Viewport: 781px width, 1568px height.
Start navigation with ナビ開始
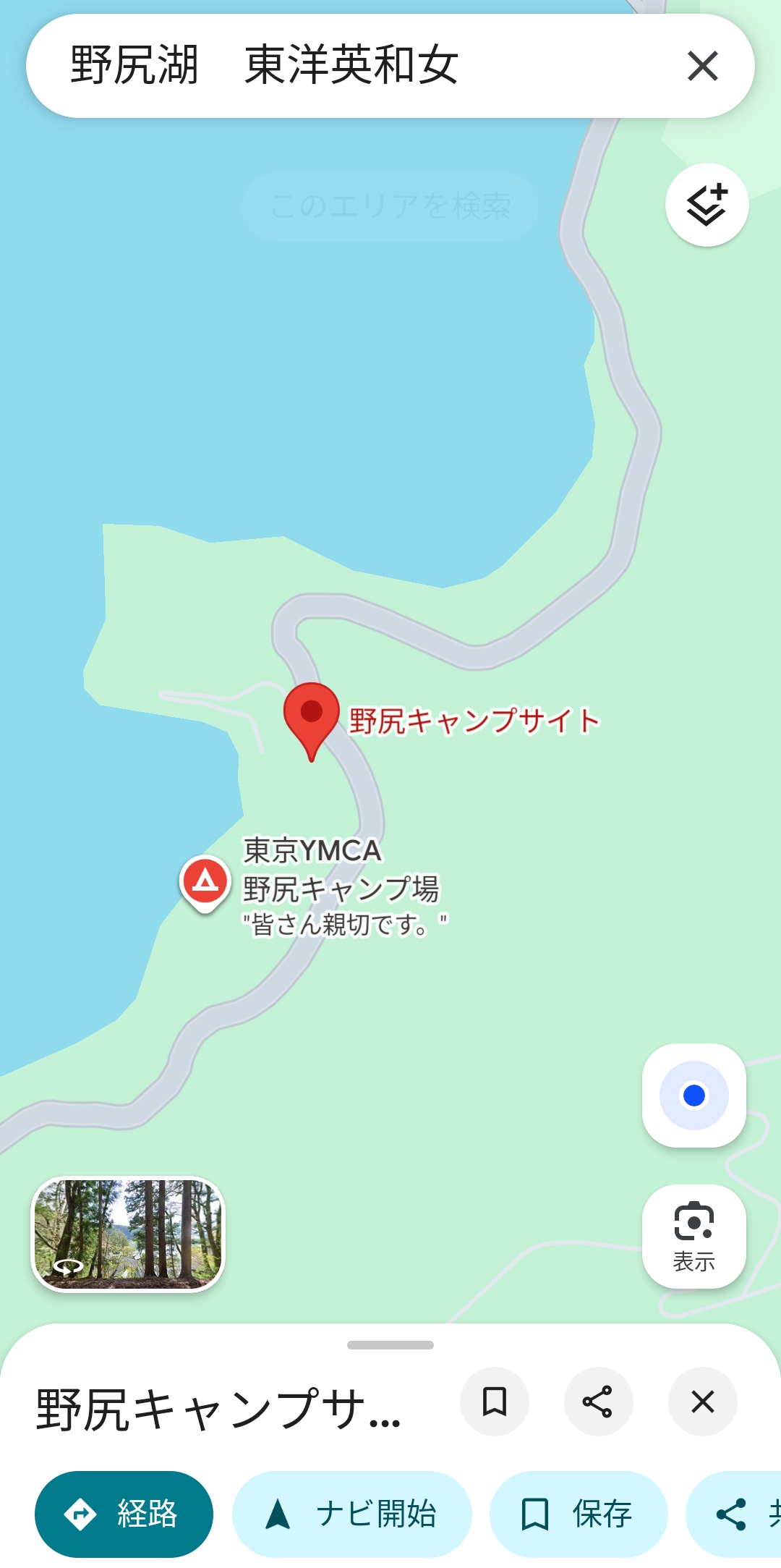351,1514
